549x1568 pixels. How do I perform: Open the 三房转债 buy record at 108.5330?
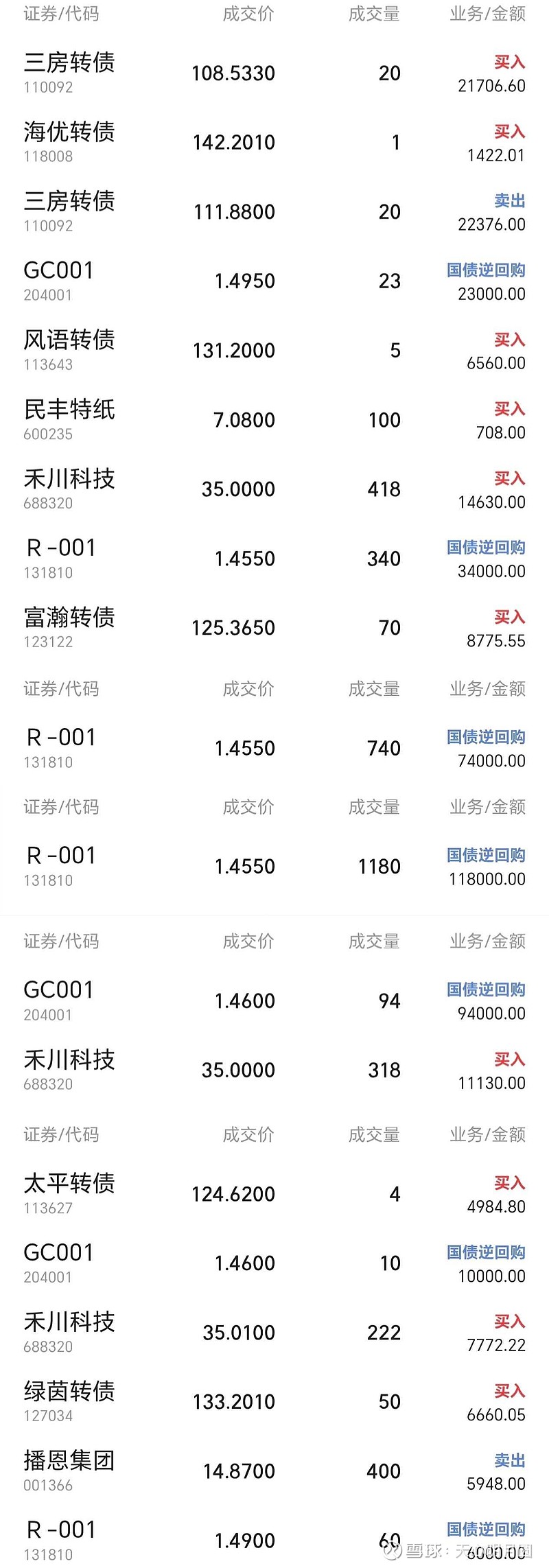[274, 73]
